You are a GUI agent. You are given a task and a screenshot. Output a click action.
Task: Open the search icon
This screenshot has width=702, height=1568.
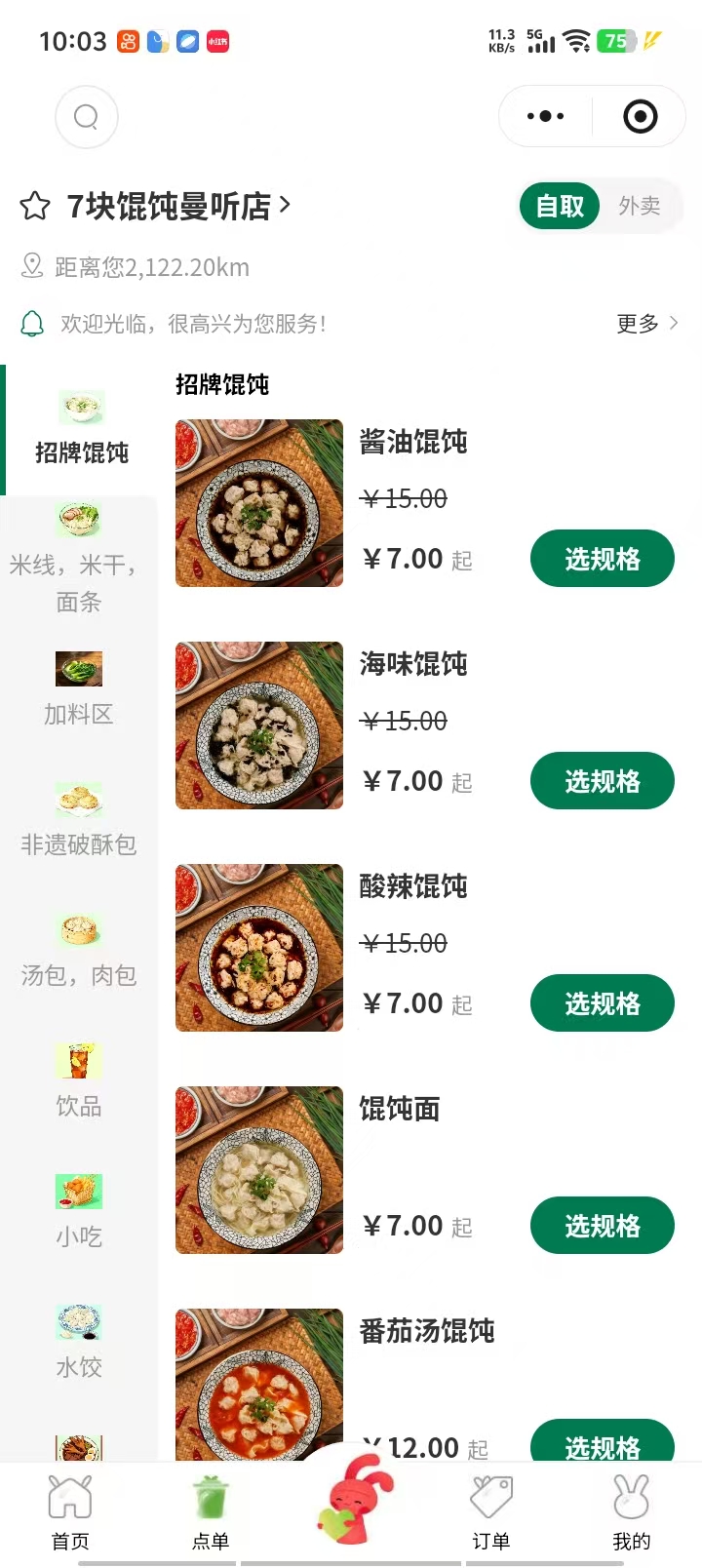point(87,117)
